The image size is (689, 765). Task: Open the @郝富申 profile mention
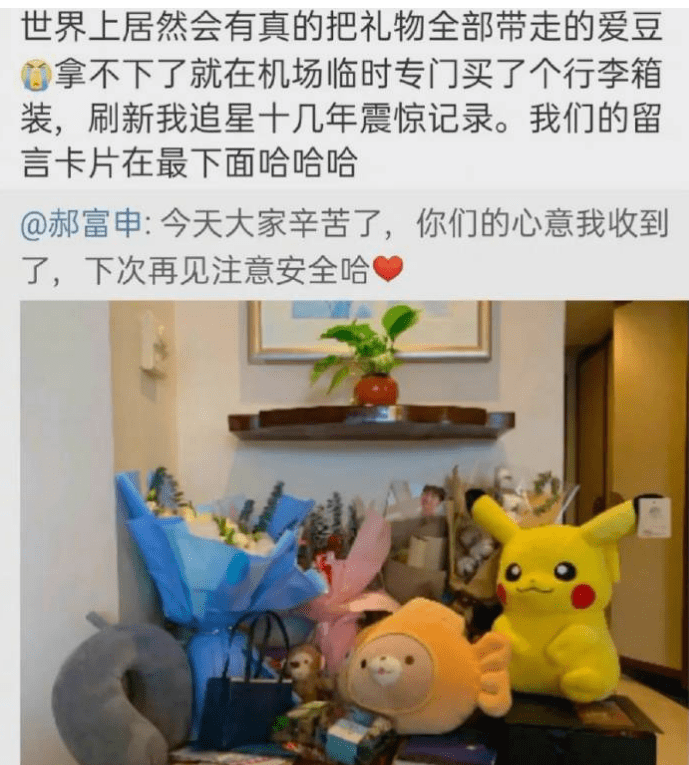pyautogui.click(x=82, y=225)
